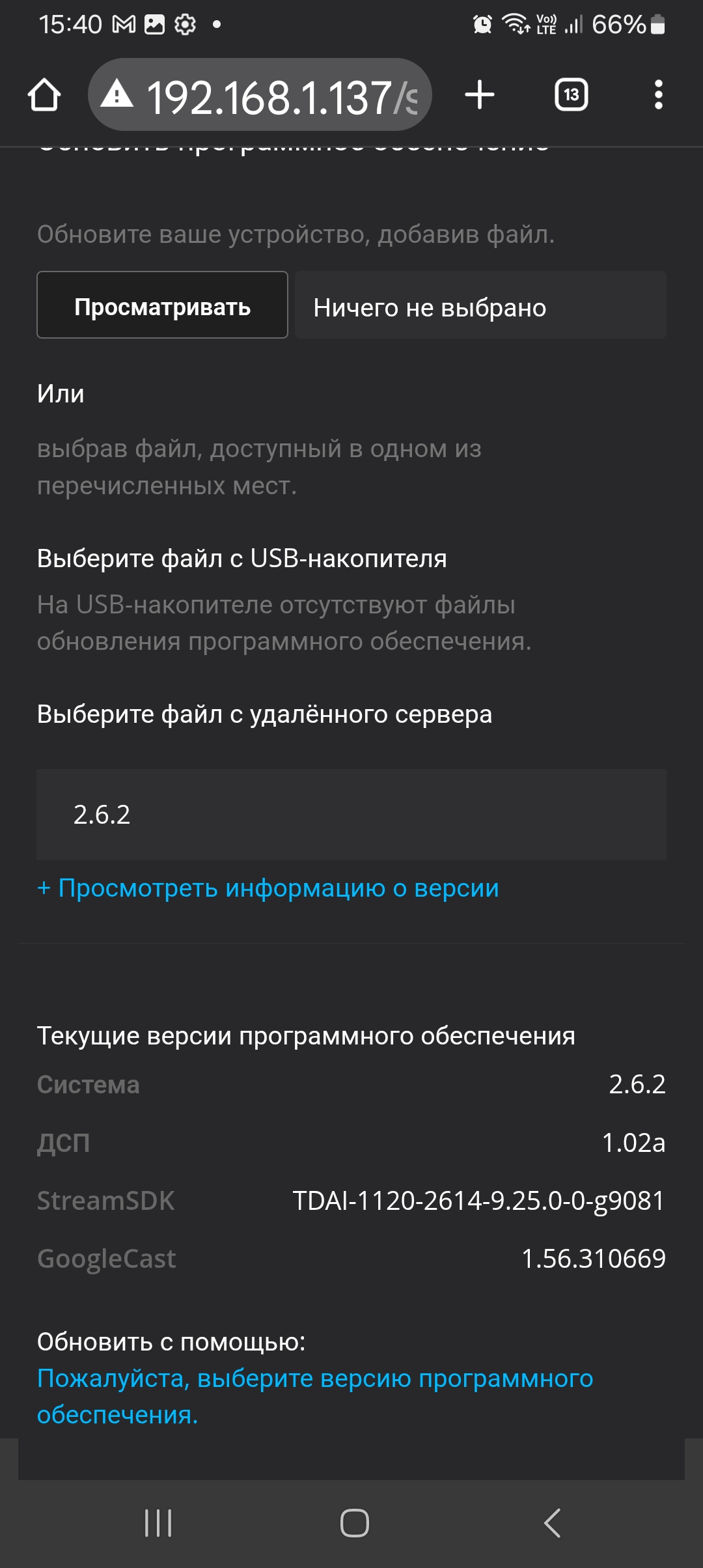Image resolution: width=703 pixels, height=1568 pixels.
Task: Open a new browser tab
Action: pos(480,95)
